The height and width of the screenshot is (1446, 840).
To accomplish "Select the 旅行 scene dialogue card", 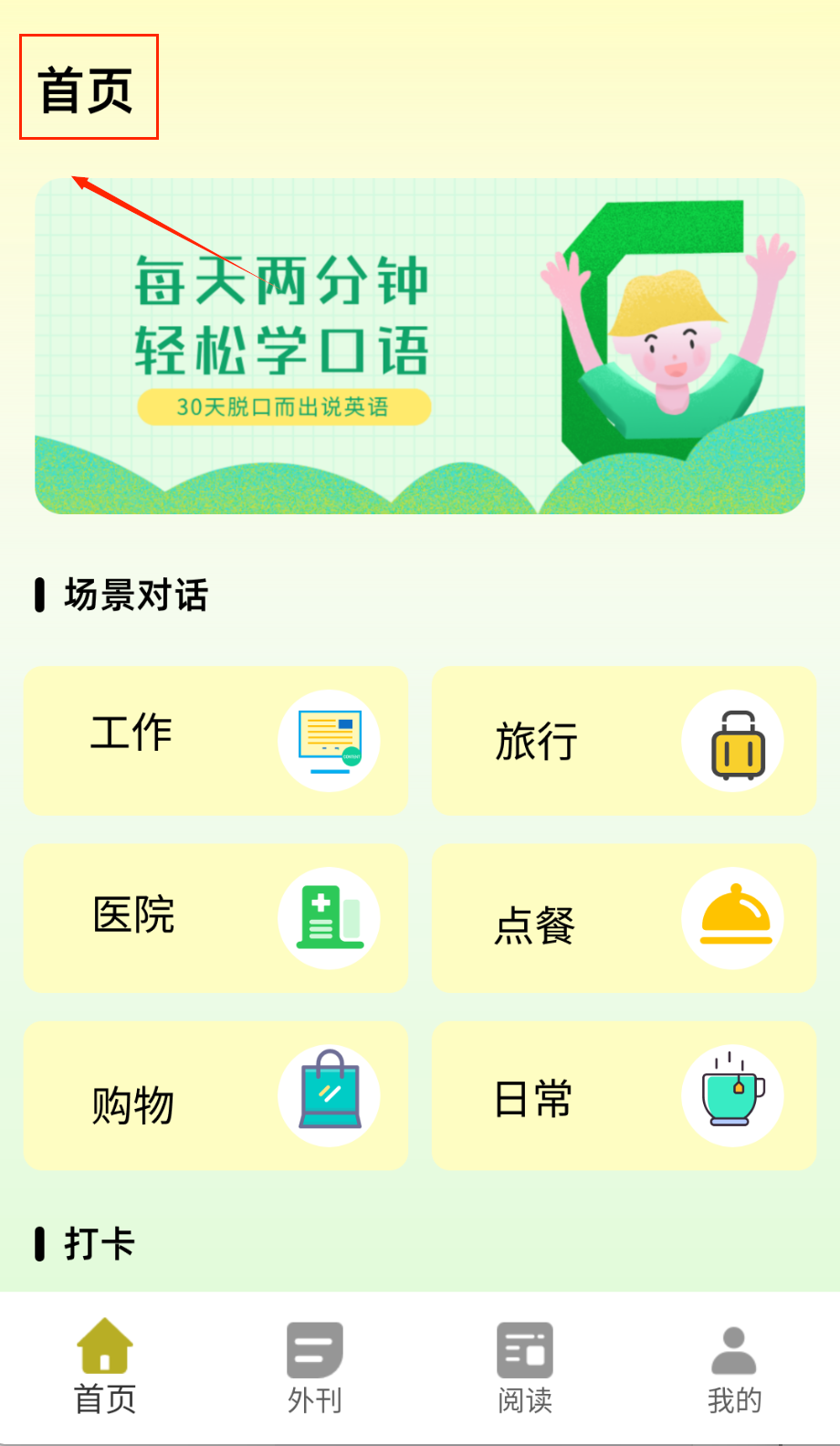I will click(624, 740).
